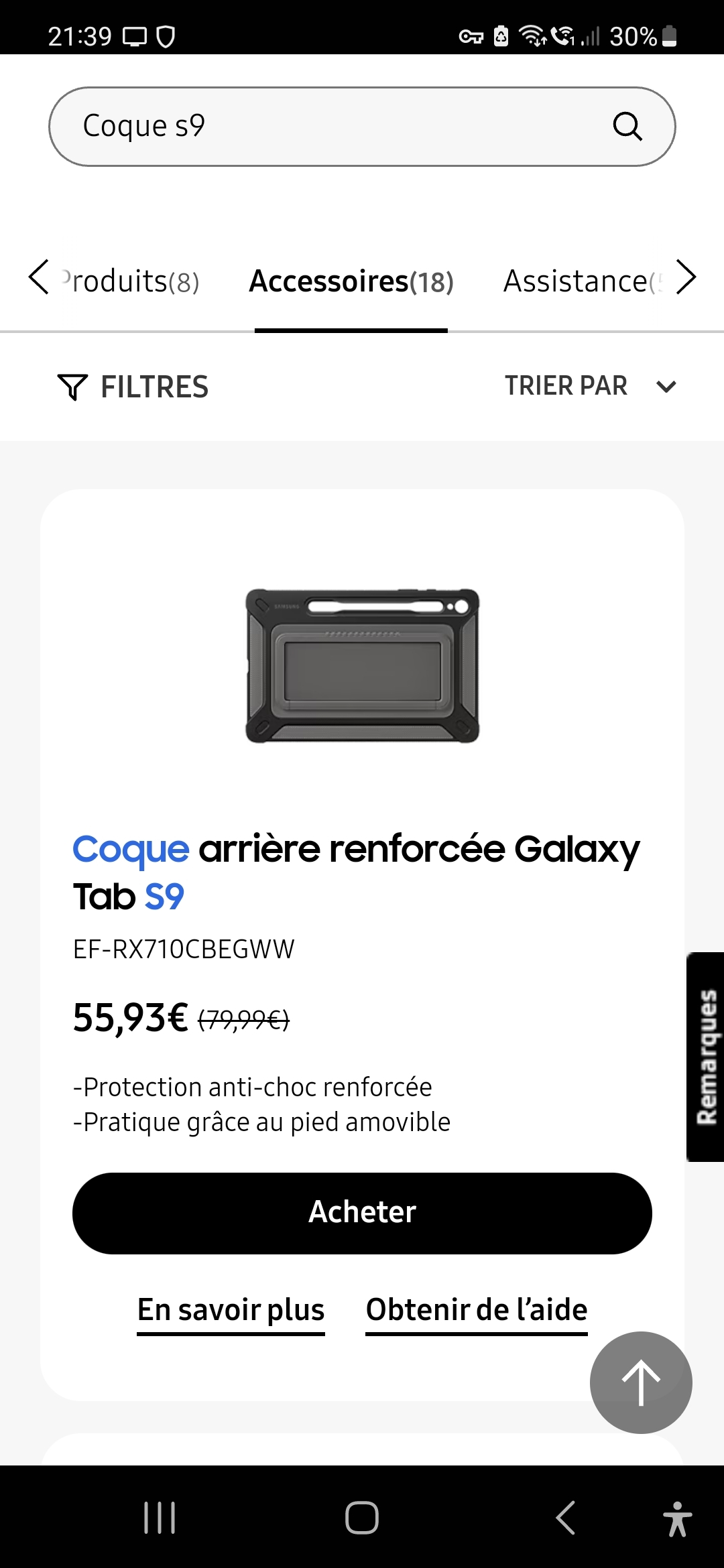Open the Remarques feedback side tab
The height and width of the screenshot is (1568, 724).
tap(706, 1057)
